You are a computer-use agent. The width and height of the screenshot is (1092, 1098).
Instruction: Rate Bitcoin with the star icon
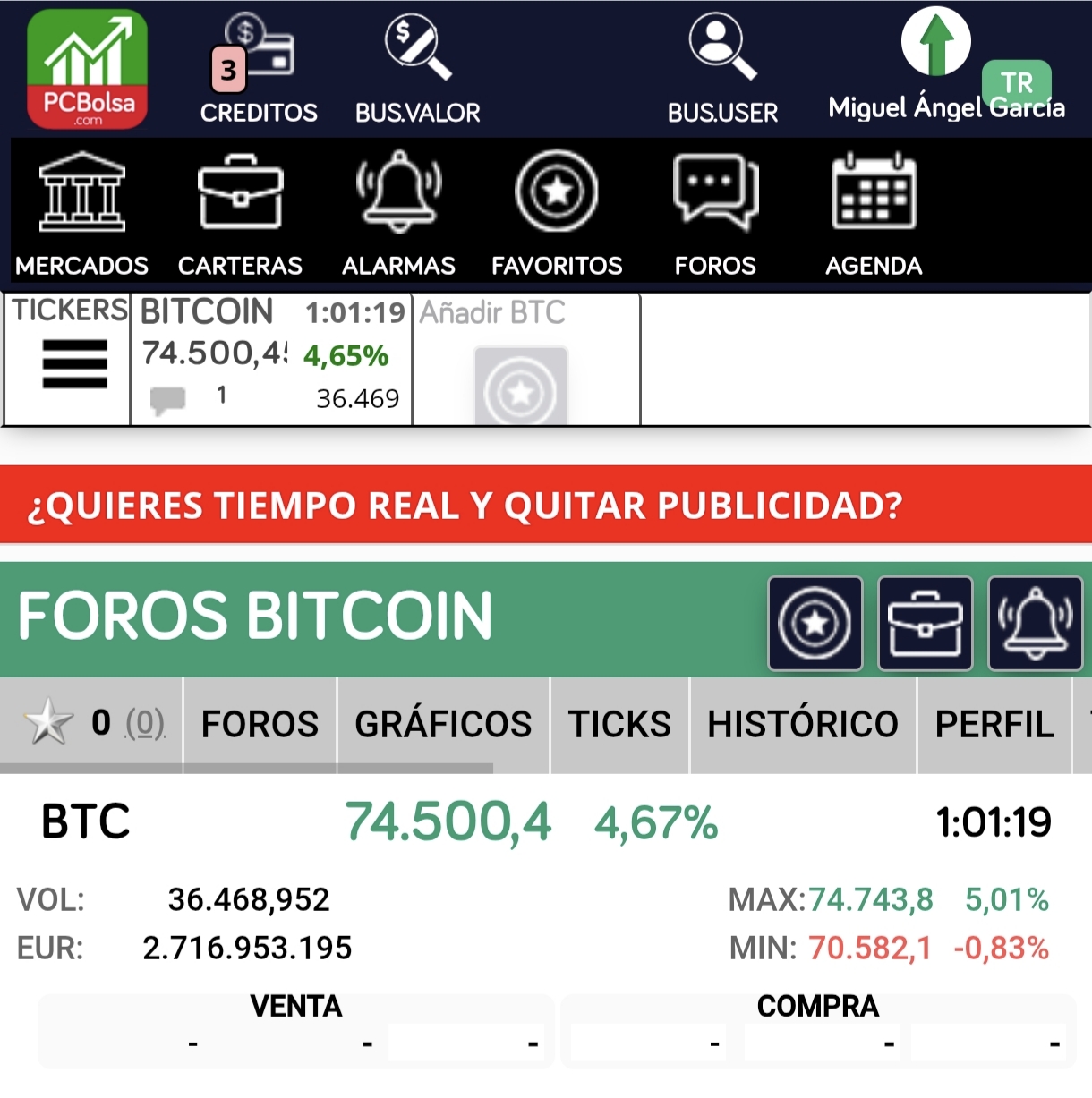point(47,723)
